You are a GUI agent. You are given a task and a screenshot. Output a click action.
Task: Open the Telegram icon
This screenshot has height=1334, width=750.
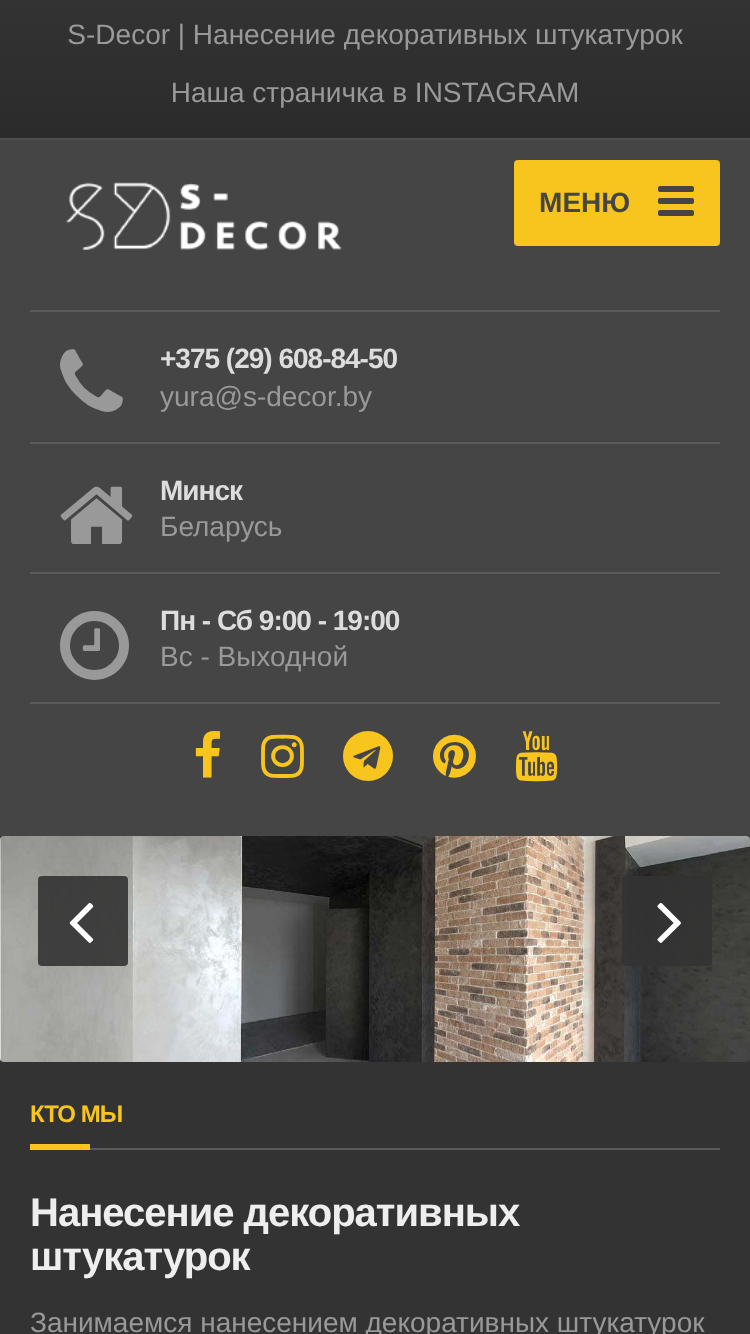click(368, 756)
